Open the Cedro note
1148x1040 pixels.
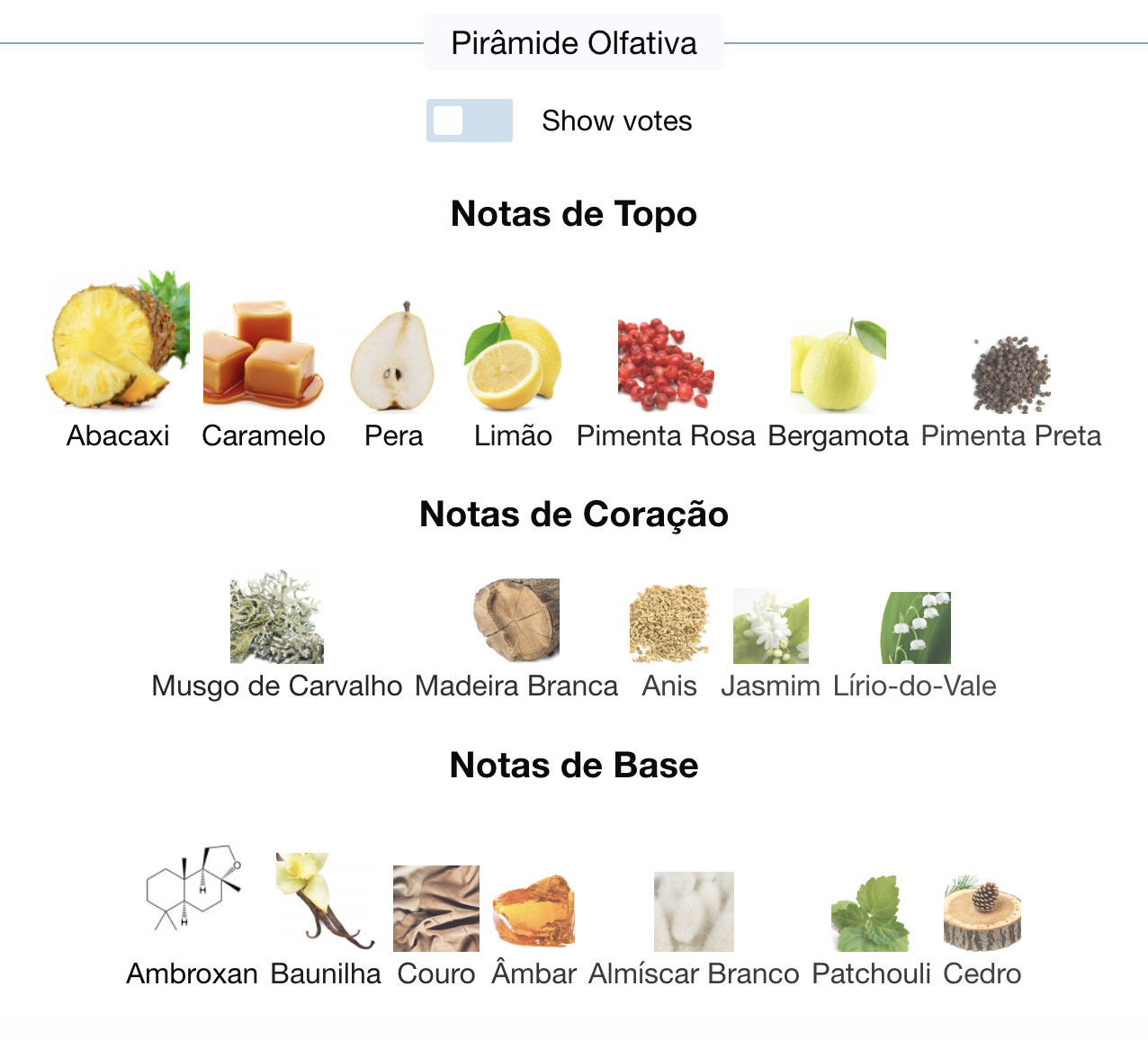[x=982, y=913]
